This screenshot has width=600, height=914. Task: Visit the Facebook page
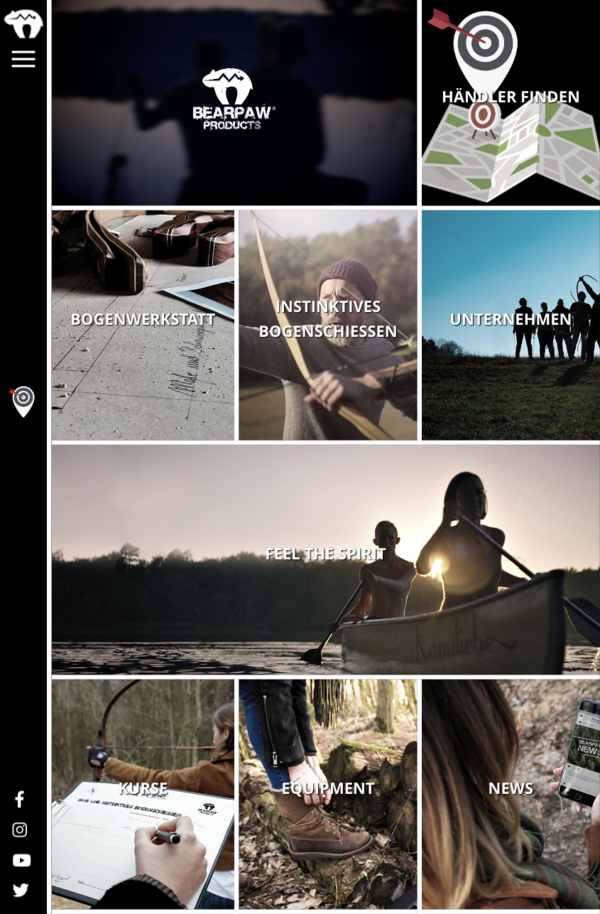click(x=20, y=799)
